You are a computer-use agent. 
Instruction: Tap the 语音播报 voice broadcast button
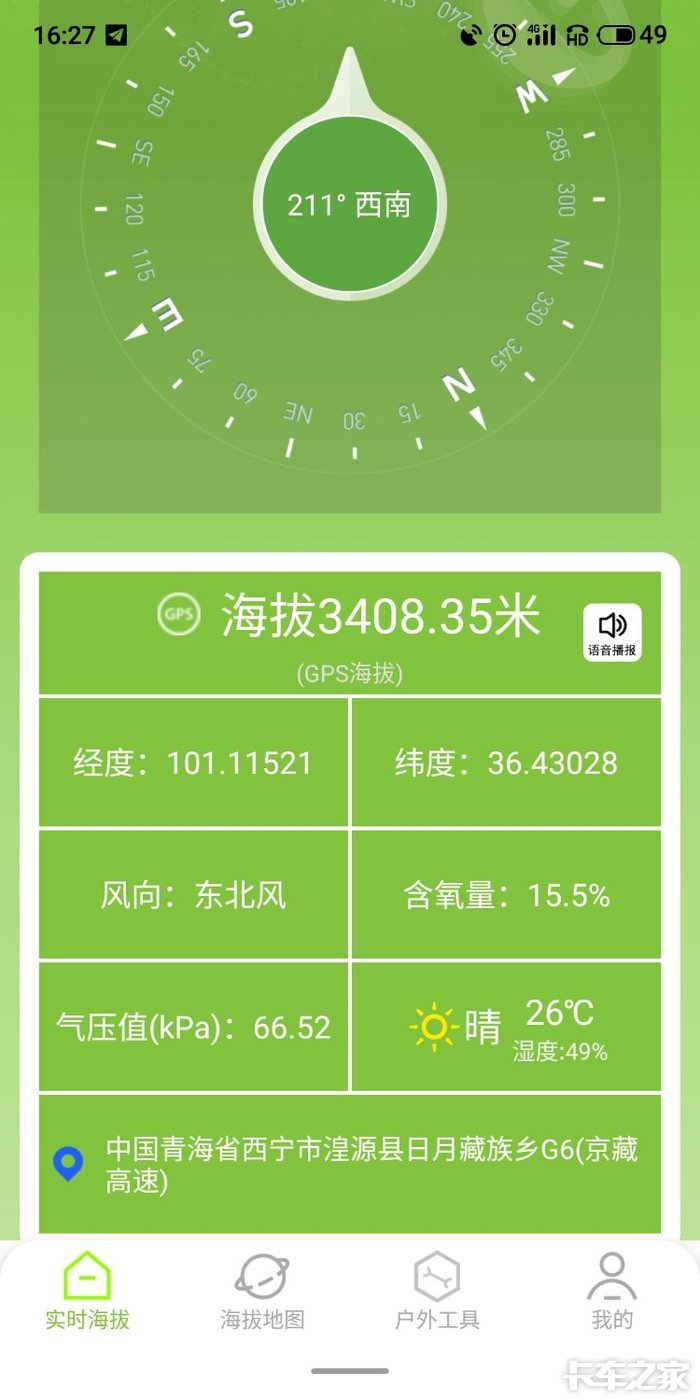(x=612, y=633)
